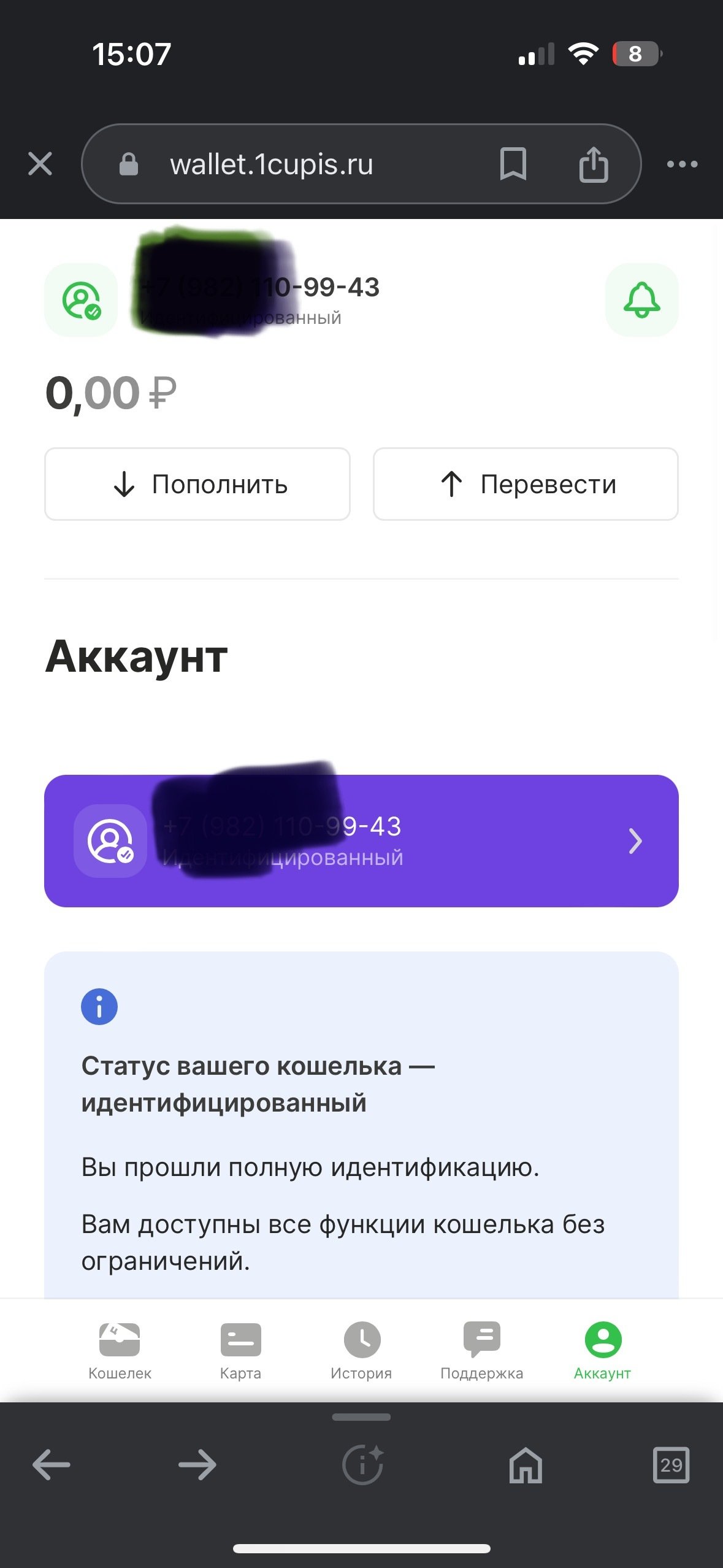
Task: Tap the Перевести button
Action: pos(526,484)
